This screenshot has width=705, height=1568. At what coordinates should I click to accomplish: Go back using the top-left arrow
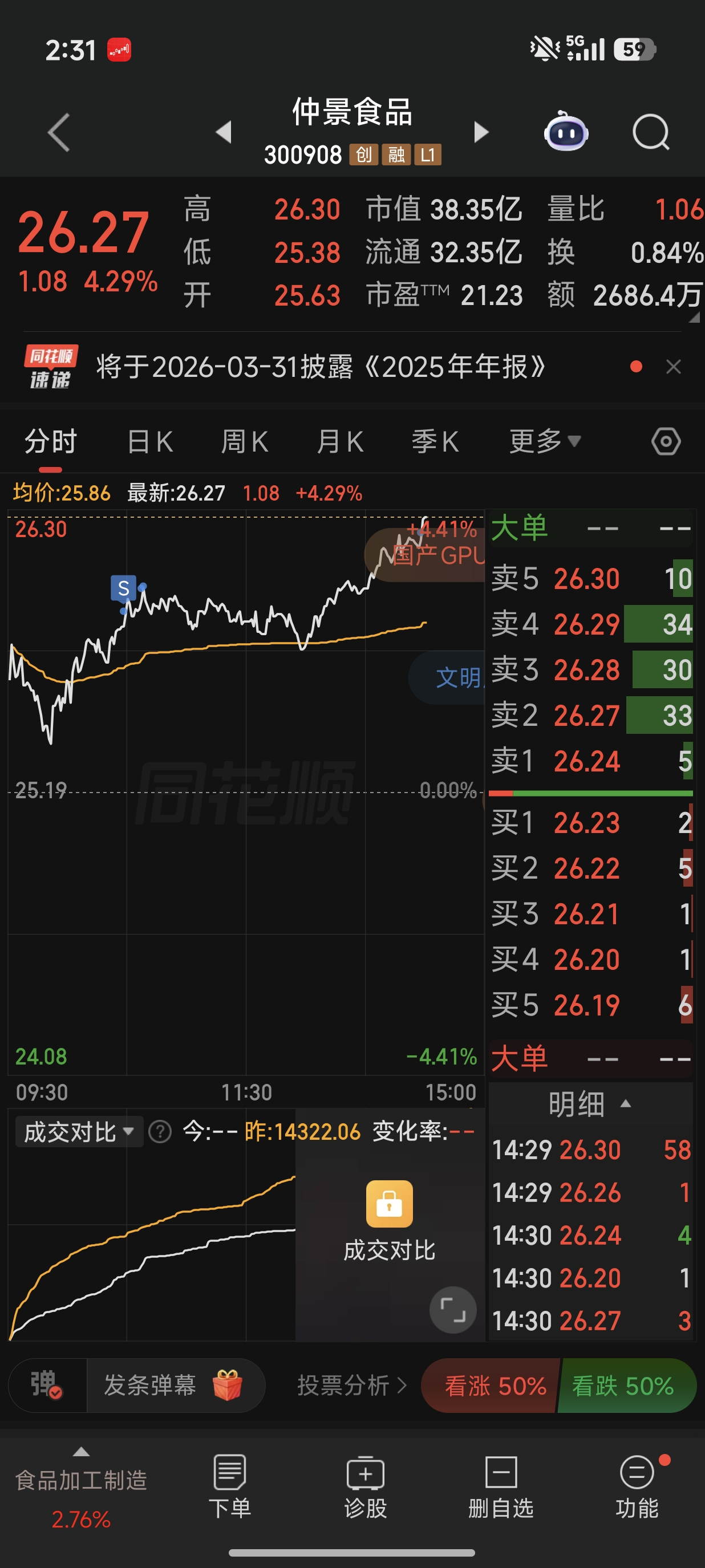[59, 132]
